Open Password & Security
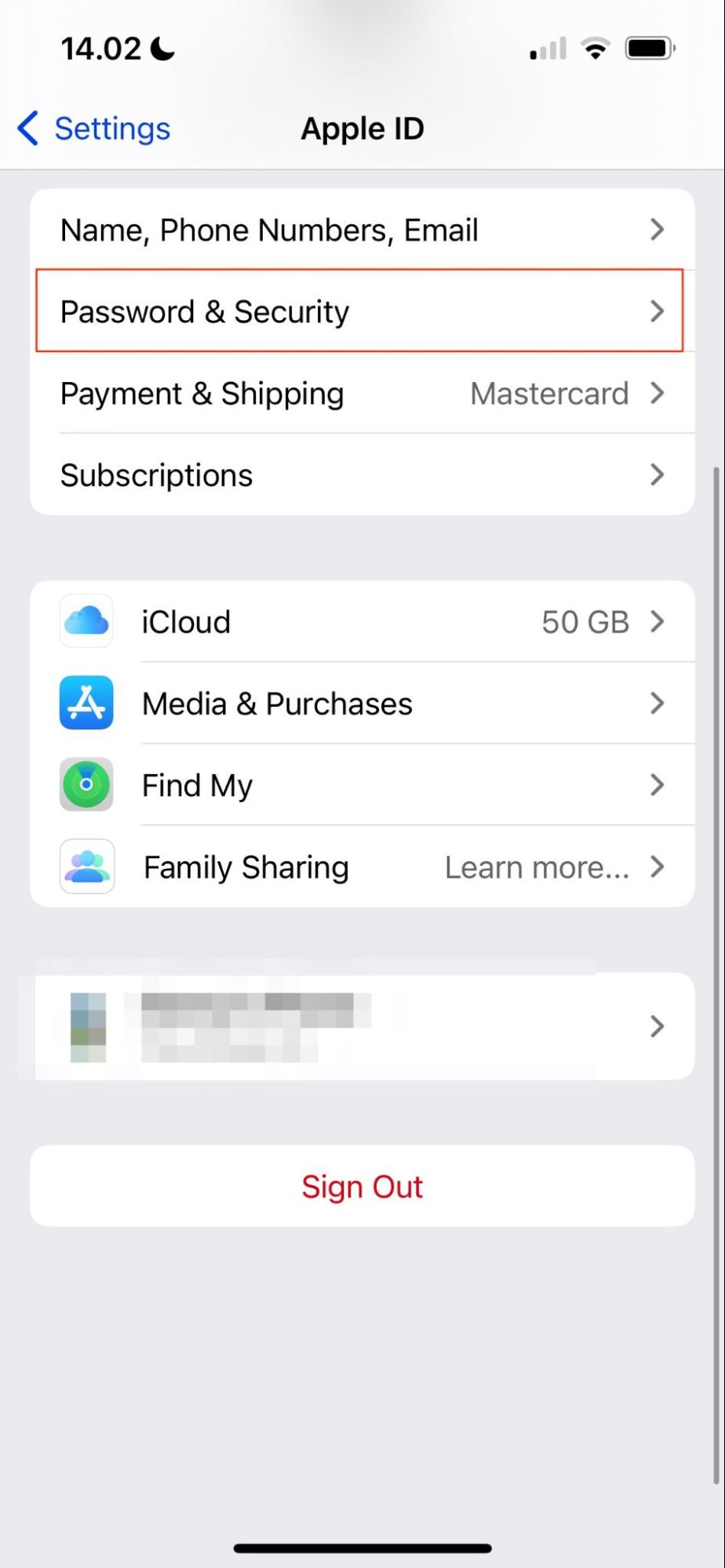This screenshot has width=725, height=1568. point(362,311)
